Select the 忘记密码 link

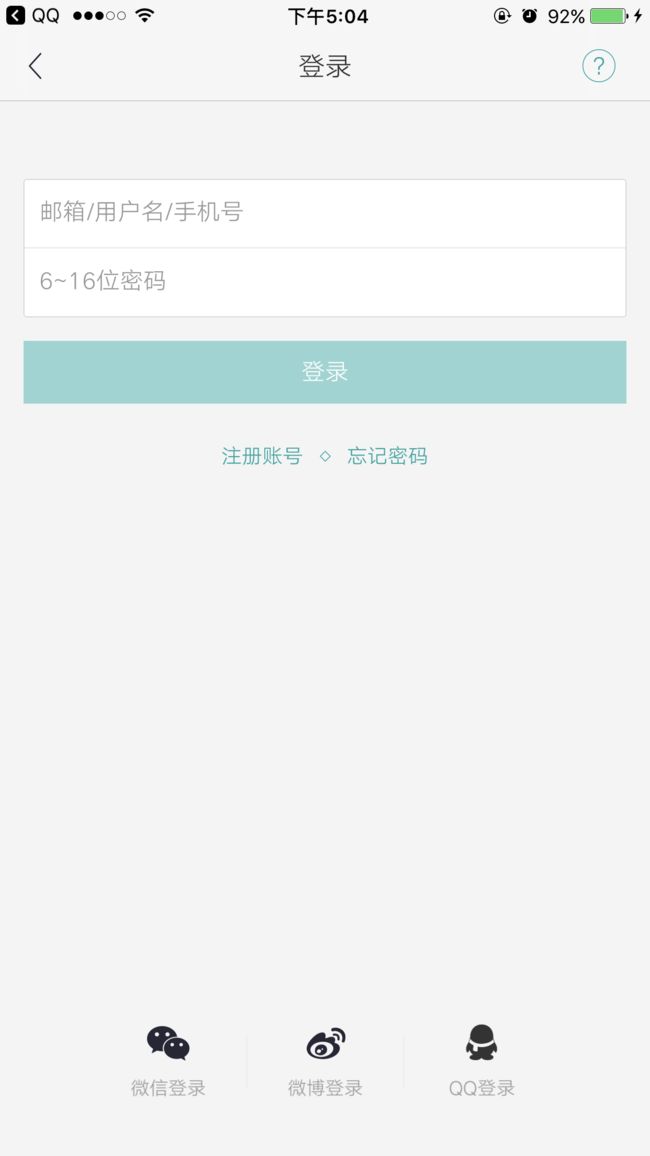388,456
